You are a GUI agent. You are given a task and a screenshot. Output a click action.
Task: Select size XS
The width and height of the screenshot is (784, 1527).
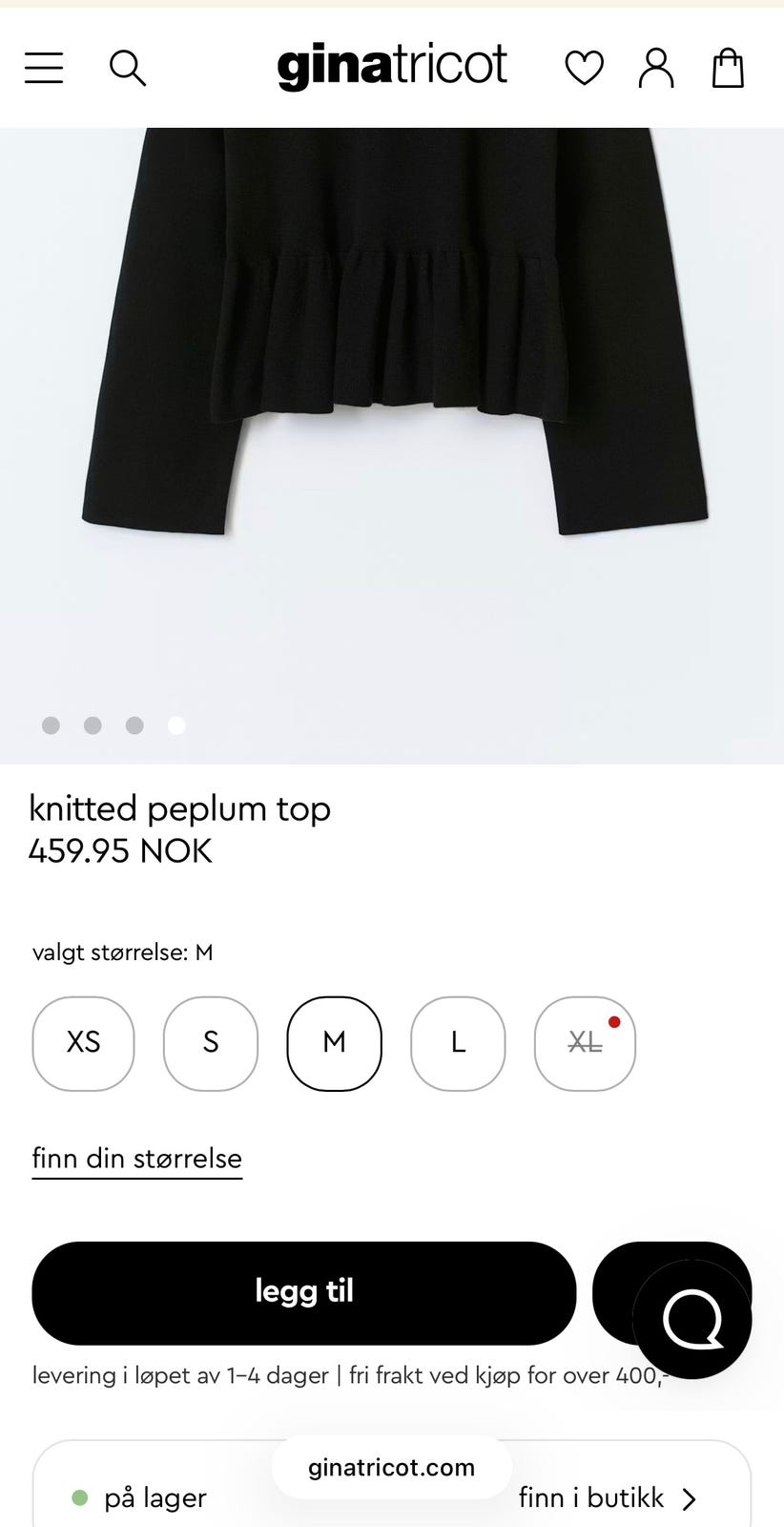click(83, 1043)
